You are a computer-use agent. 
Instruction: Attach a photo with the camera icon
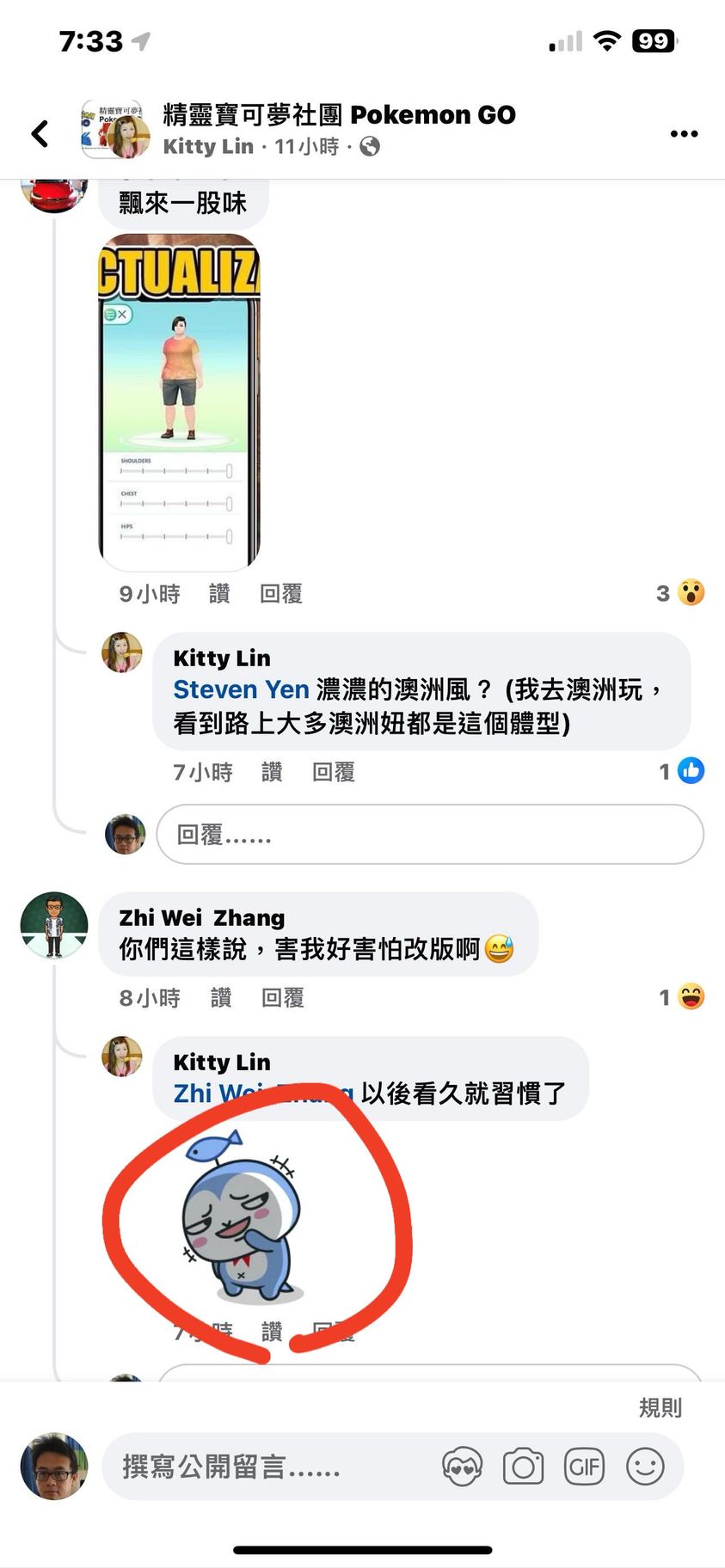pyautogui.click(x=523, y=1467)
